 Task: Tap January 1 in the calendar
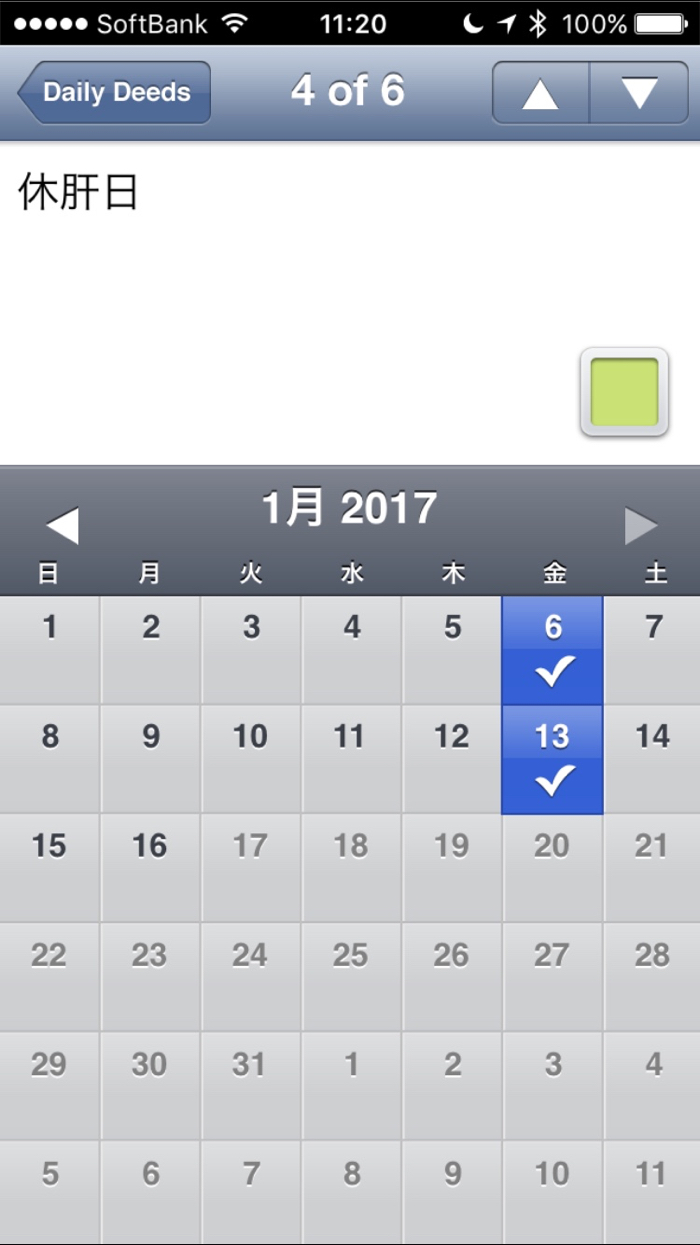coord(49,650)
